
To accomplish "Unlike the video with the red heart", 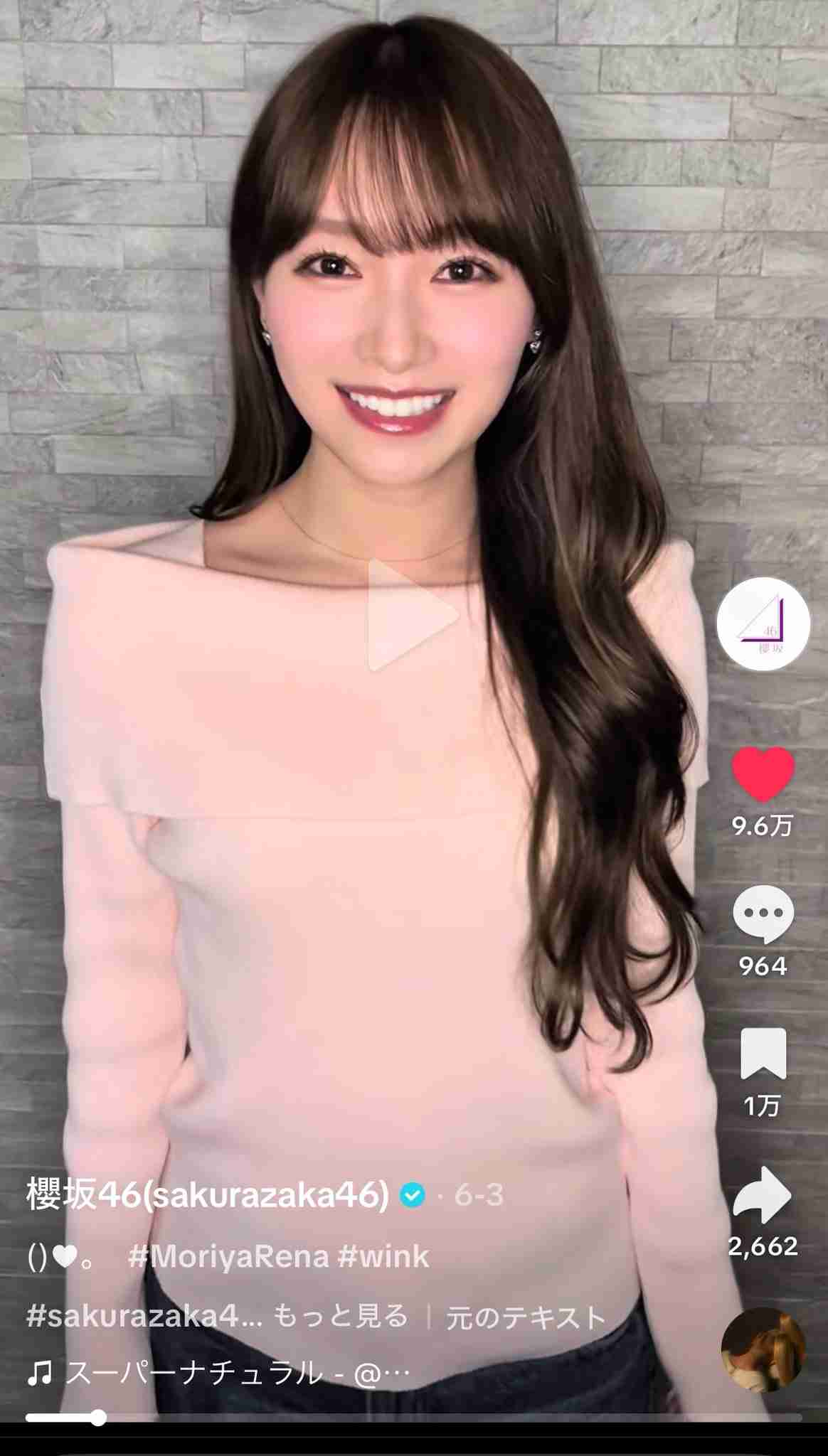I will coord(763,774).
